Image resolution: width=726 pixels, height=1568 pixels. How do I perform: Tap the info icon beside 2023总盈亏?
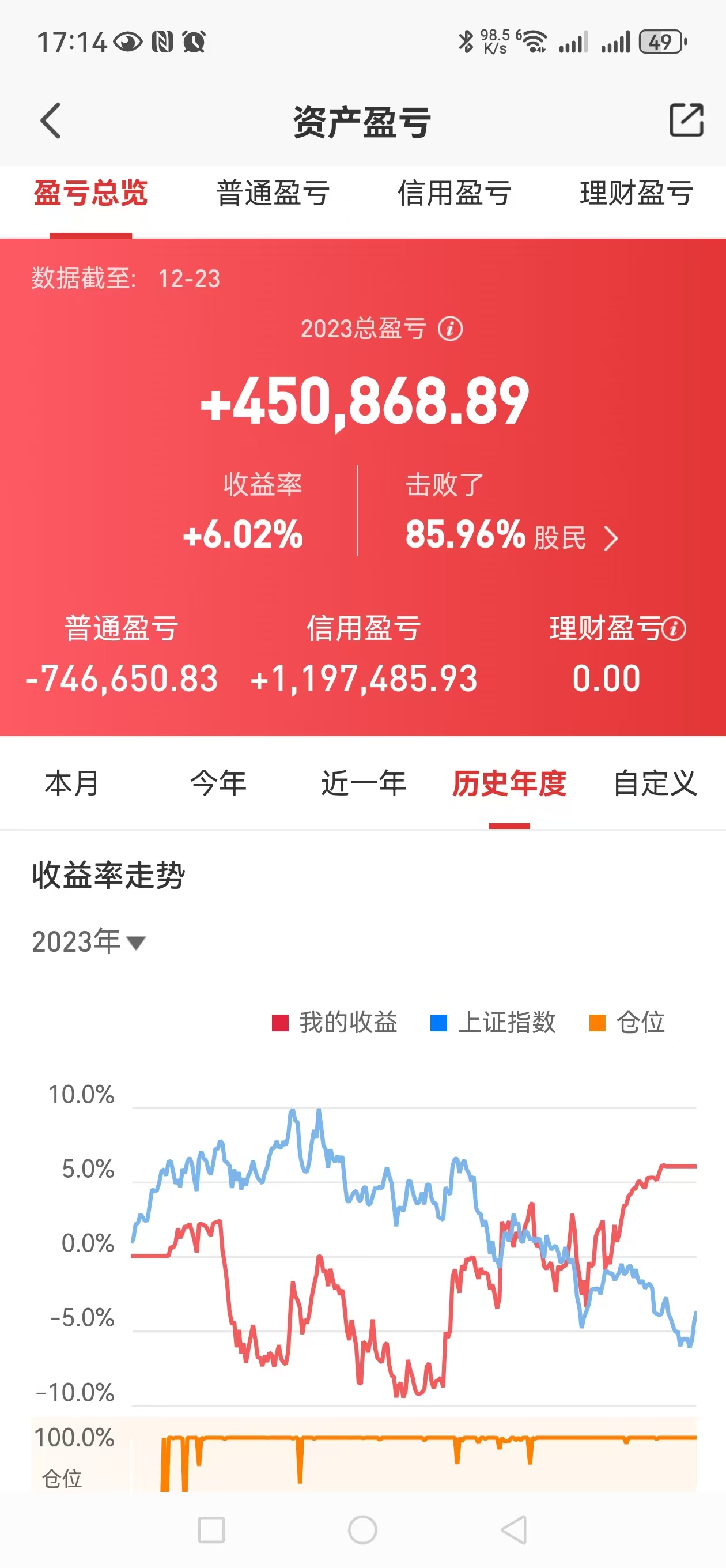click(451, 329)
